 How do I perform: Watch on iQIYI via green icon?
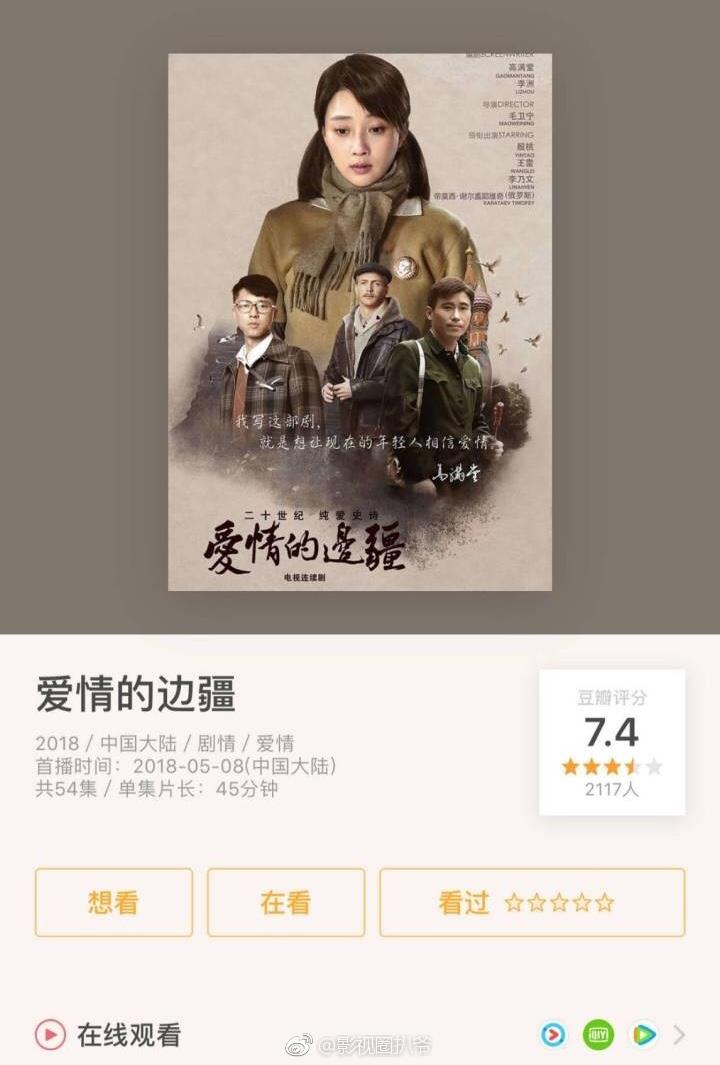click(598, 1034)
